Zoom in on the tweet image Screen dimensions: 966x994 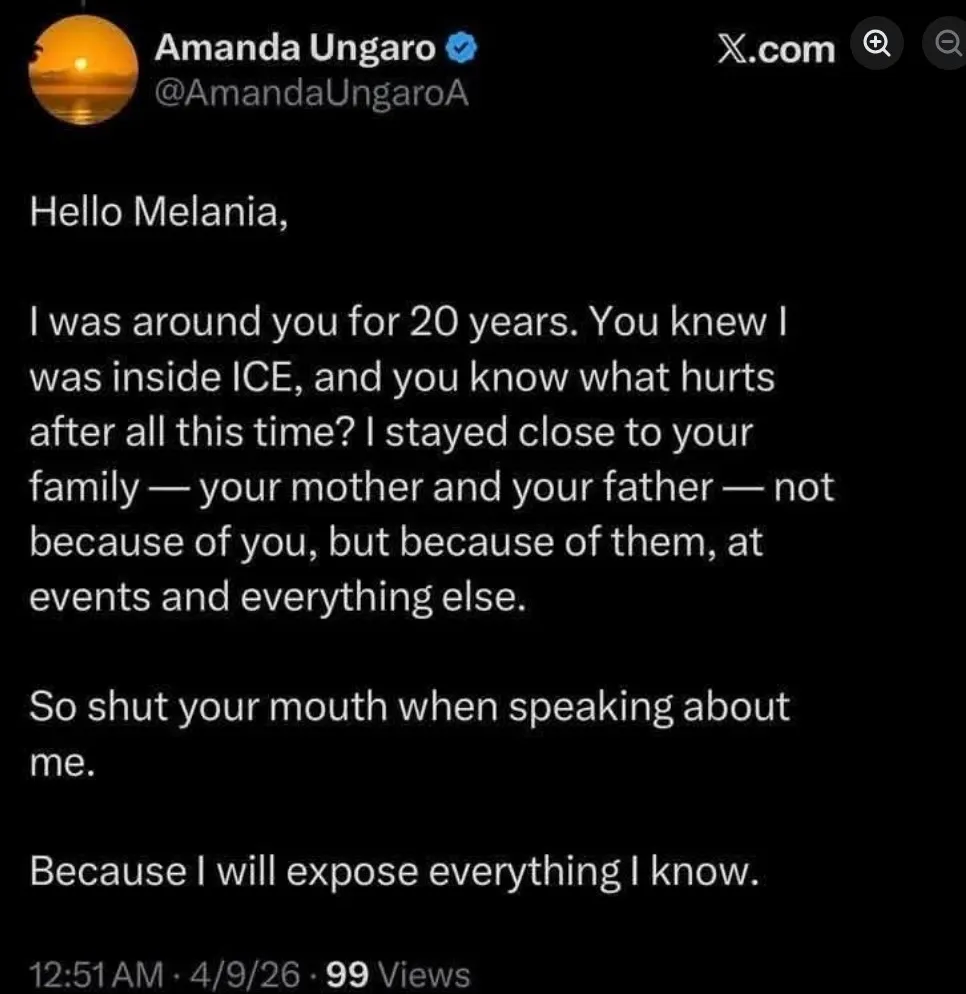(878, 43)
